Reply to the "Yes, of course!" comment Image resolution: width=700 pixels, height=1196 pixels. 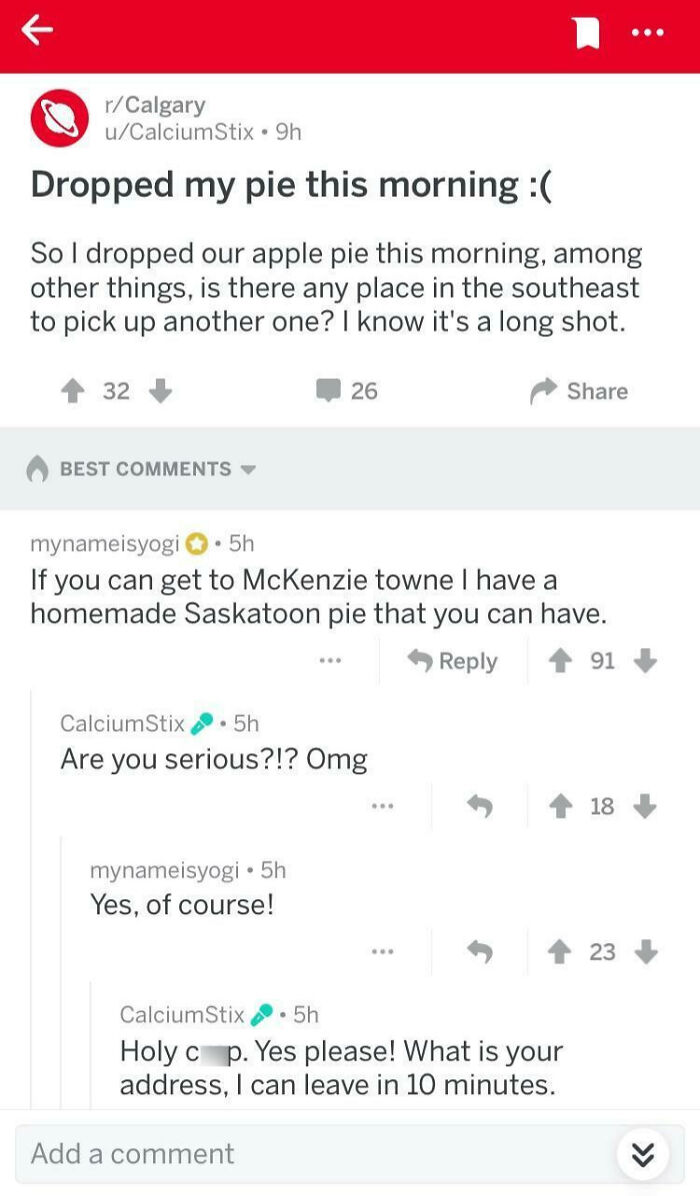pos(480,951)
